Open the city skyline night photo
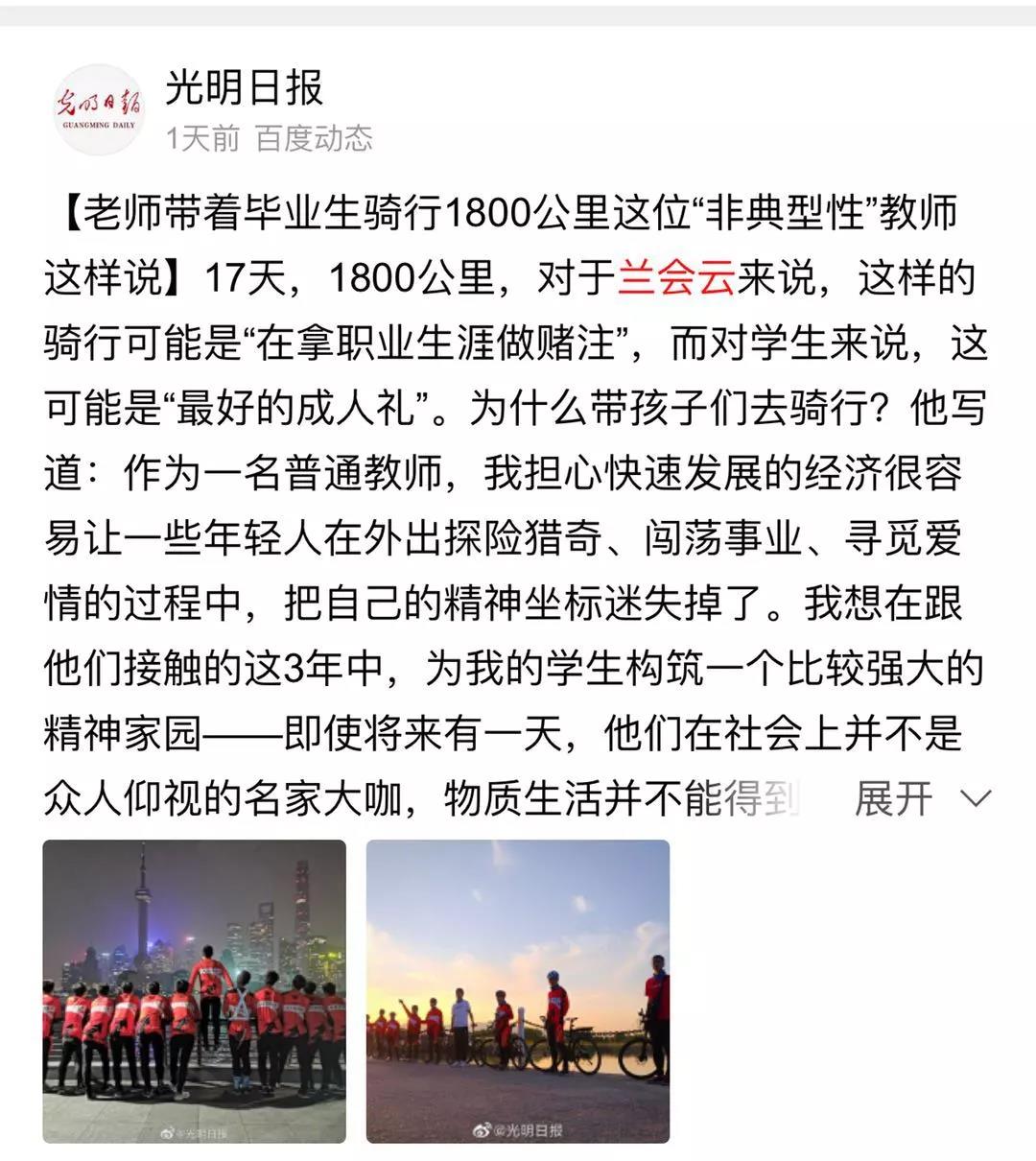Screen dimensions: 1036x1161 194,990
